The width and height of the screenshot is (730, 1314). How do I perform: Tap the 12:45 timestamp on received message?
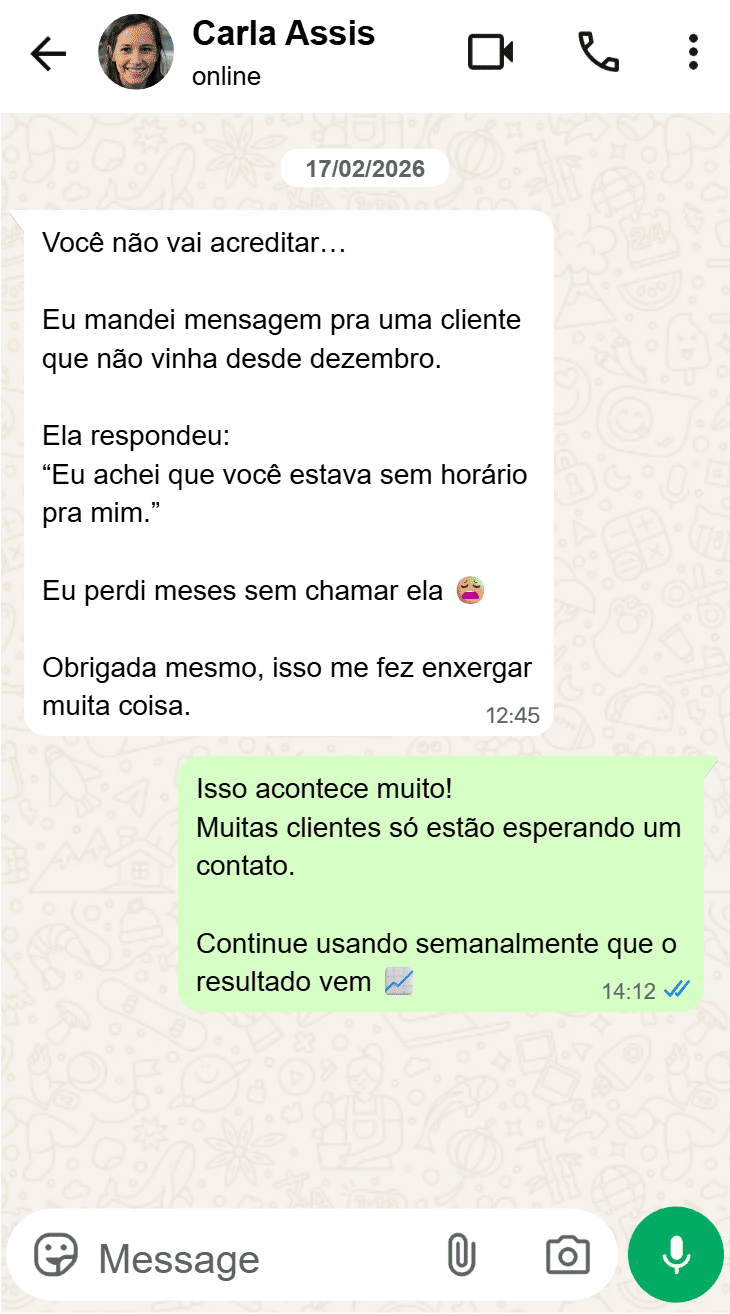[x=514, y=715]
